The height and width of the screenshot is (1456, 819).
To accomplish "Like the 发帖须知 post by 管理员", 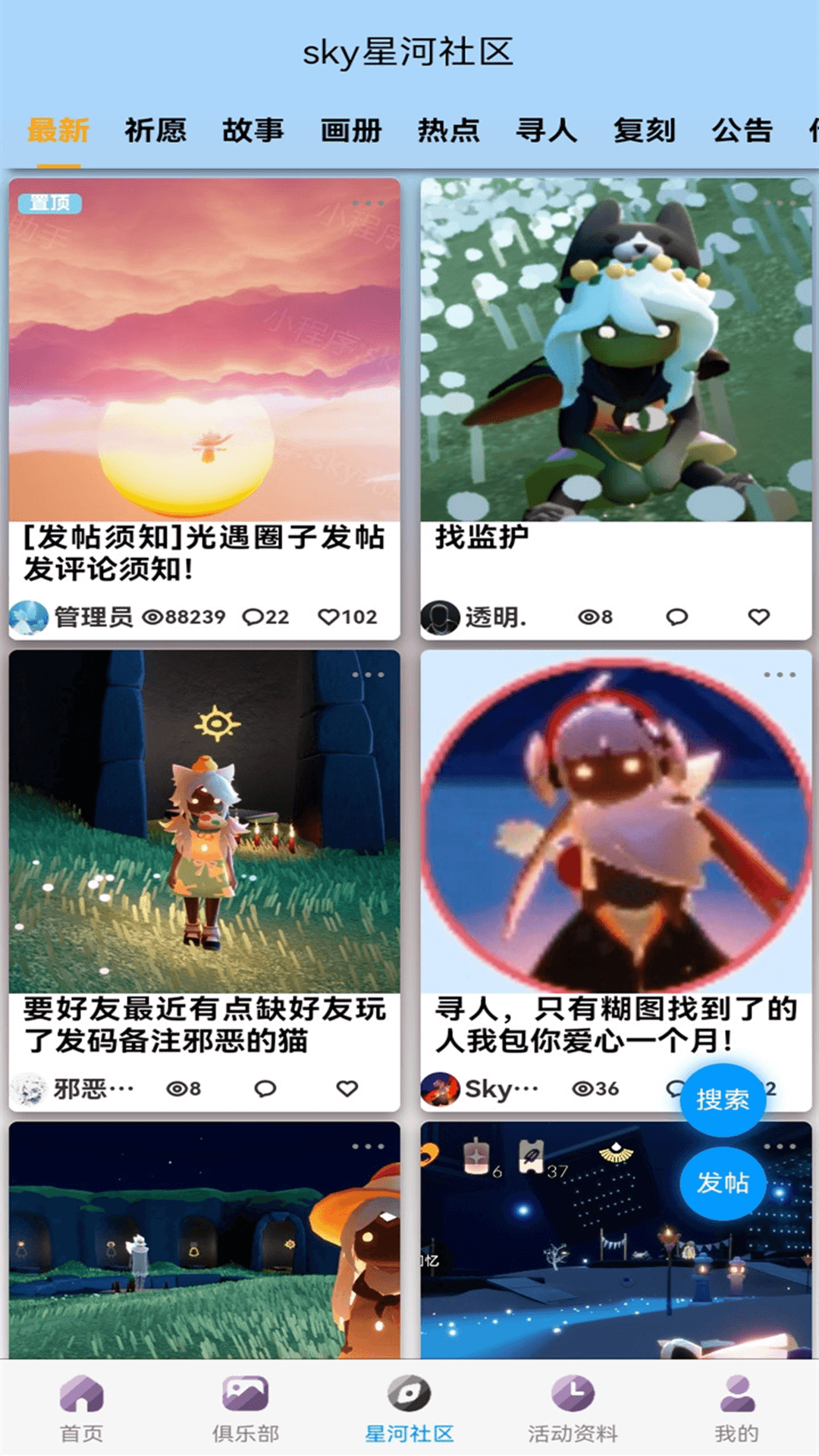I will pos(329,617).
